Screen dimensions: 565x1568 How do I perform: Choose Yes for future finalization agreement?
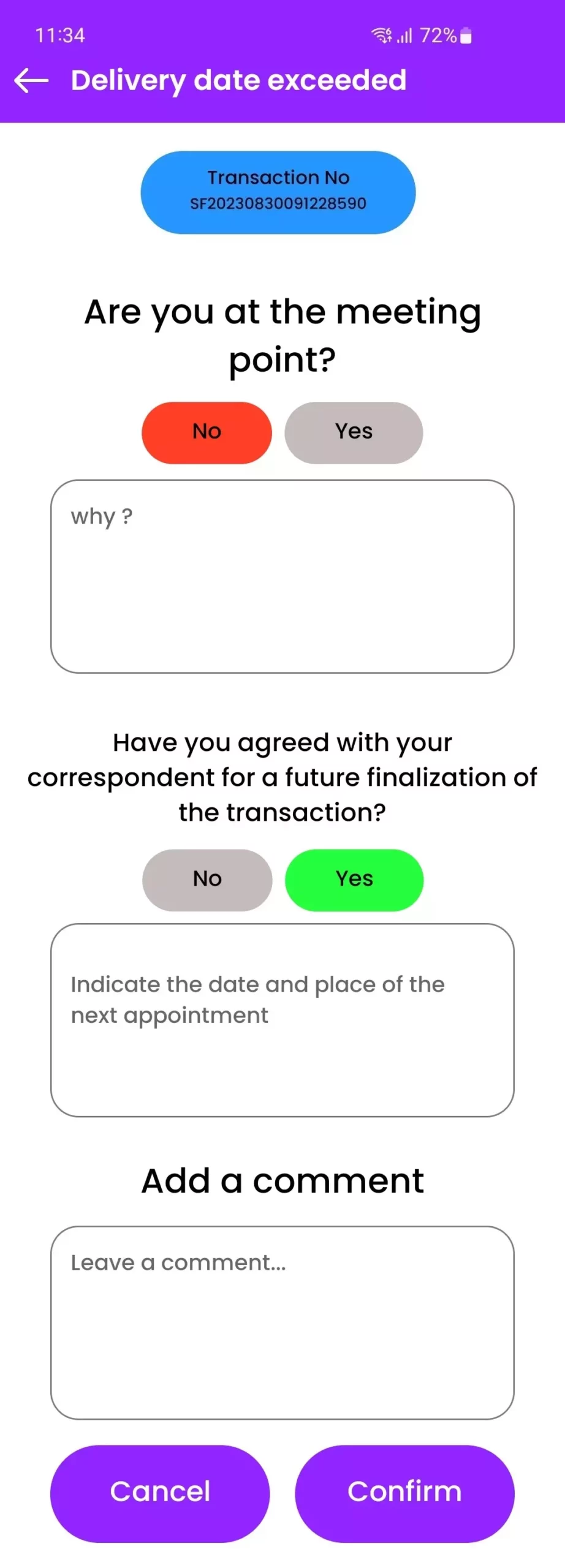click(x=354, y=880)
